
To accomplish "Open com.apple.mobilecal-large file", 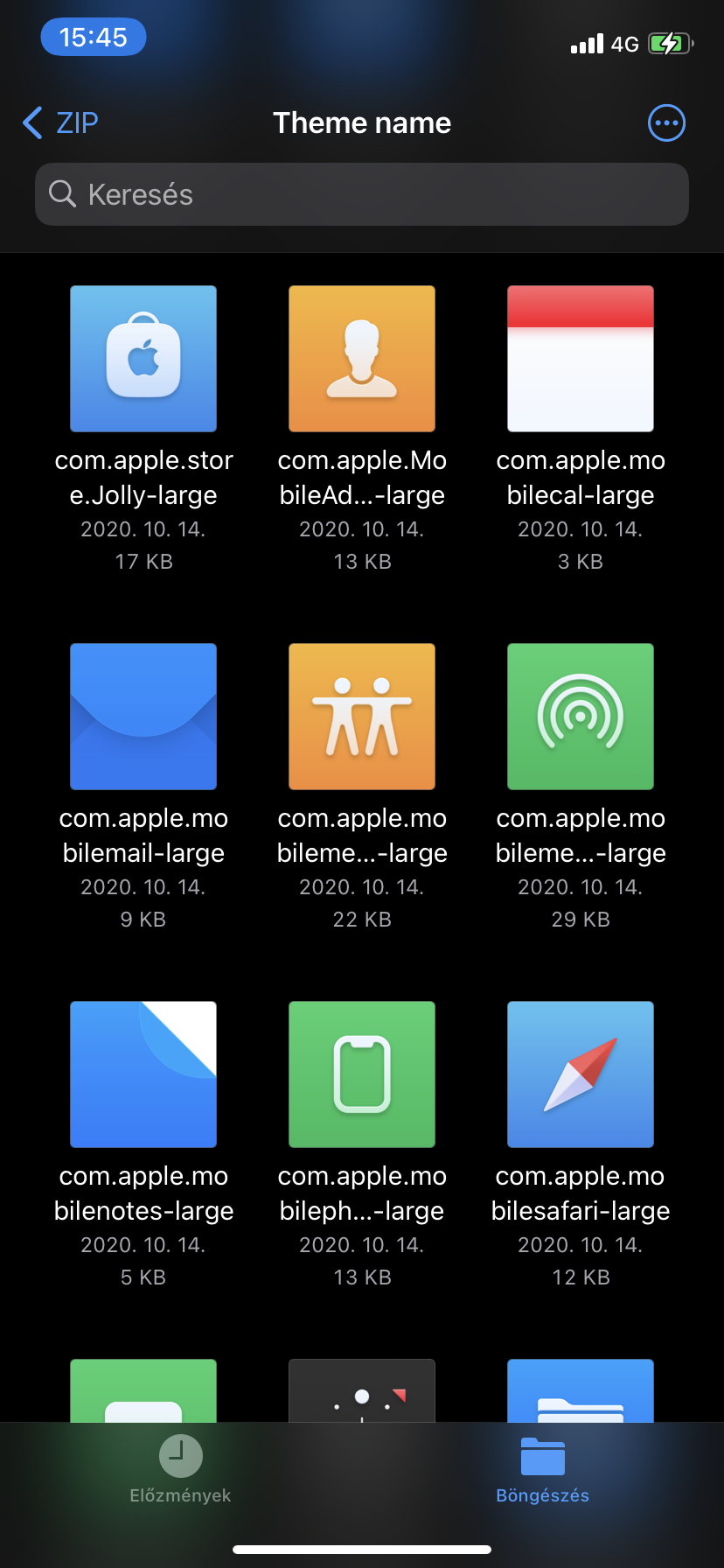I will [x=581, y=359].
